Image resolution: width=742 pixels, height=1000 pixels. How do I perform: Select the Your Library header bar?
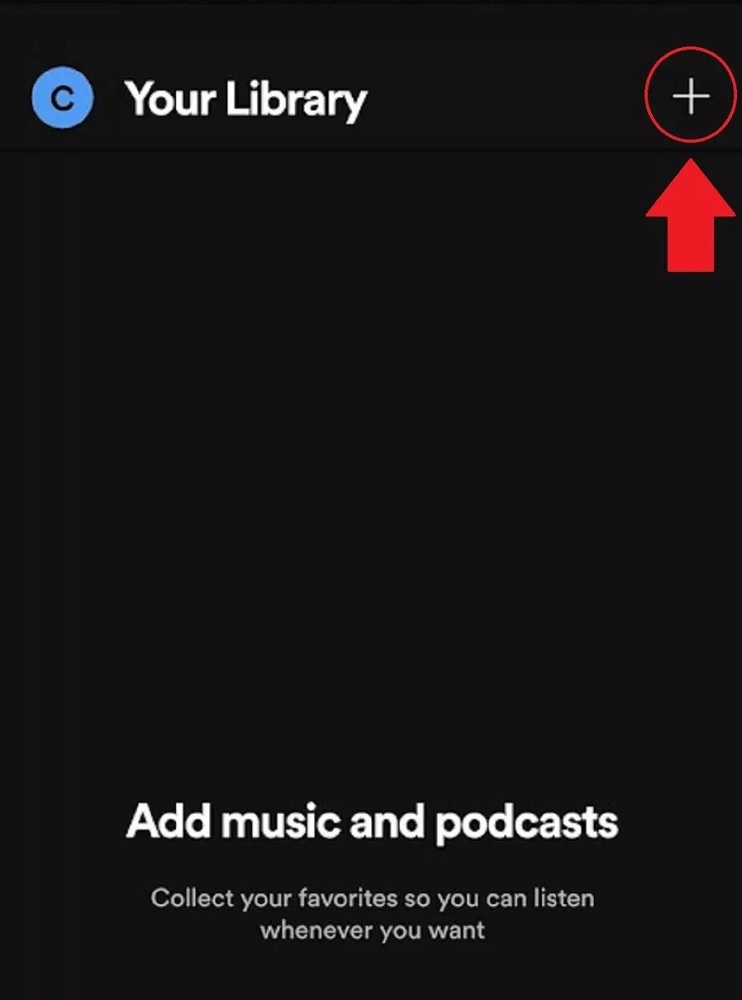(x=370, y=99)
